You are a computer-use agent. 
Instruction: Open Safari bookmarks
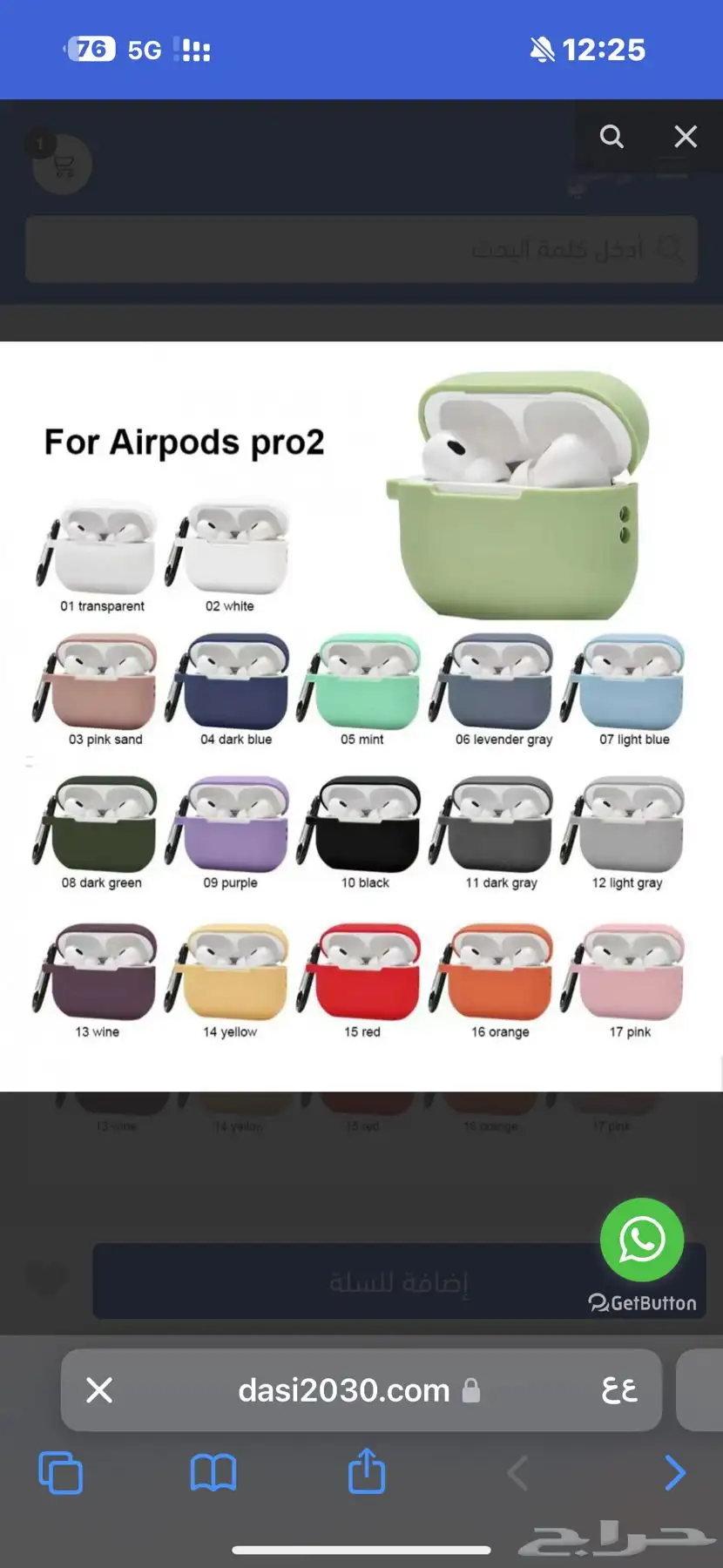(x=213, y=1473)
